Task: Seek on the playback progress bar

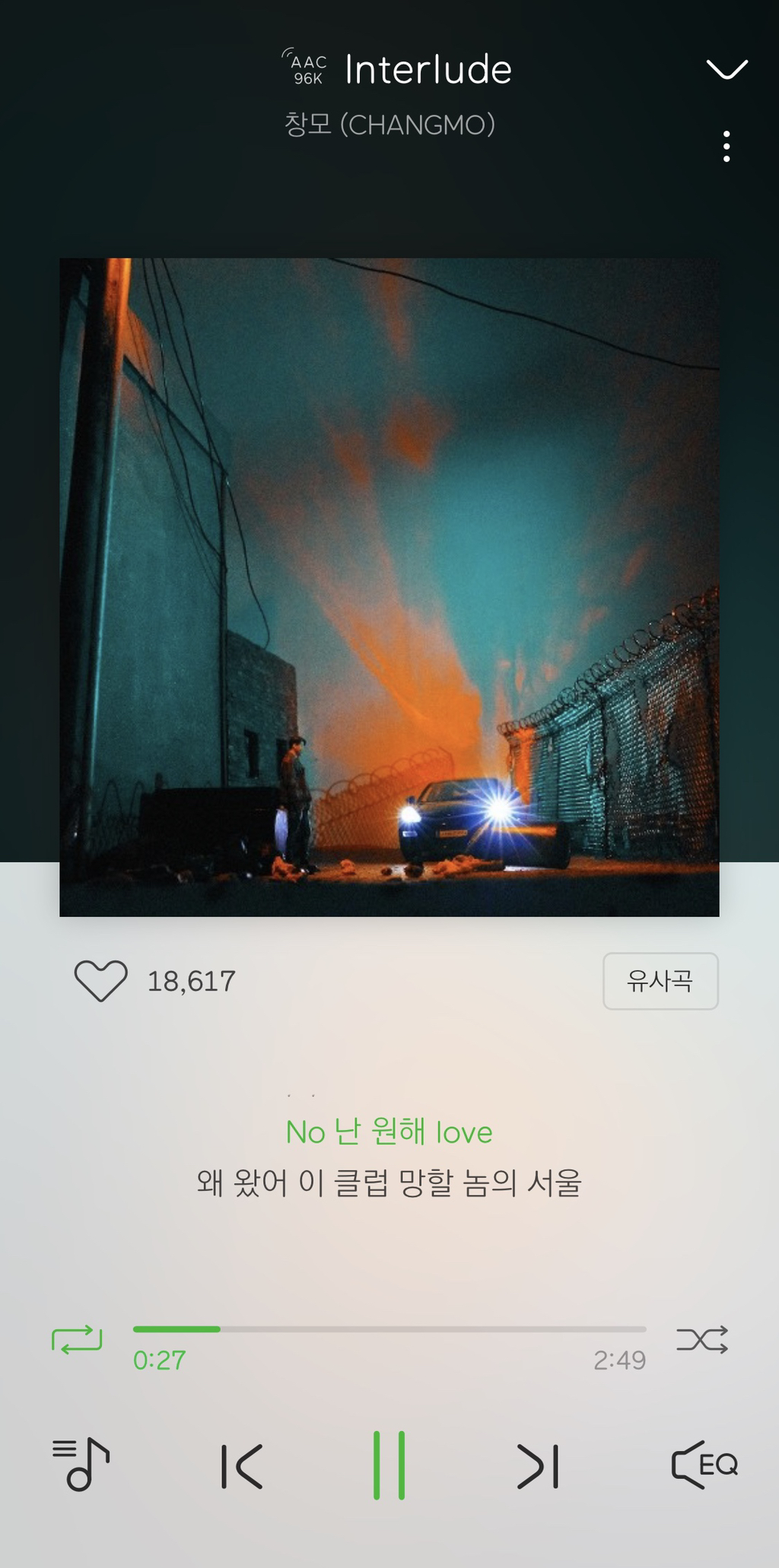Action: pyautogui.click(x=389, y=1329)
